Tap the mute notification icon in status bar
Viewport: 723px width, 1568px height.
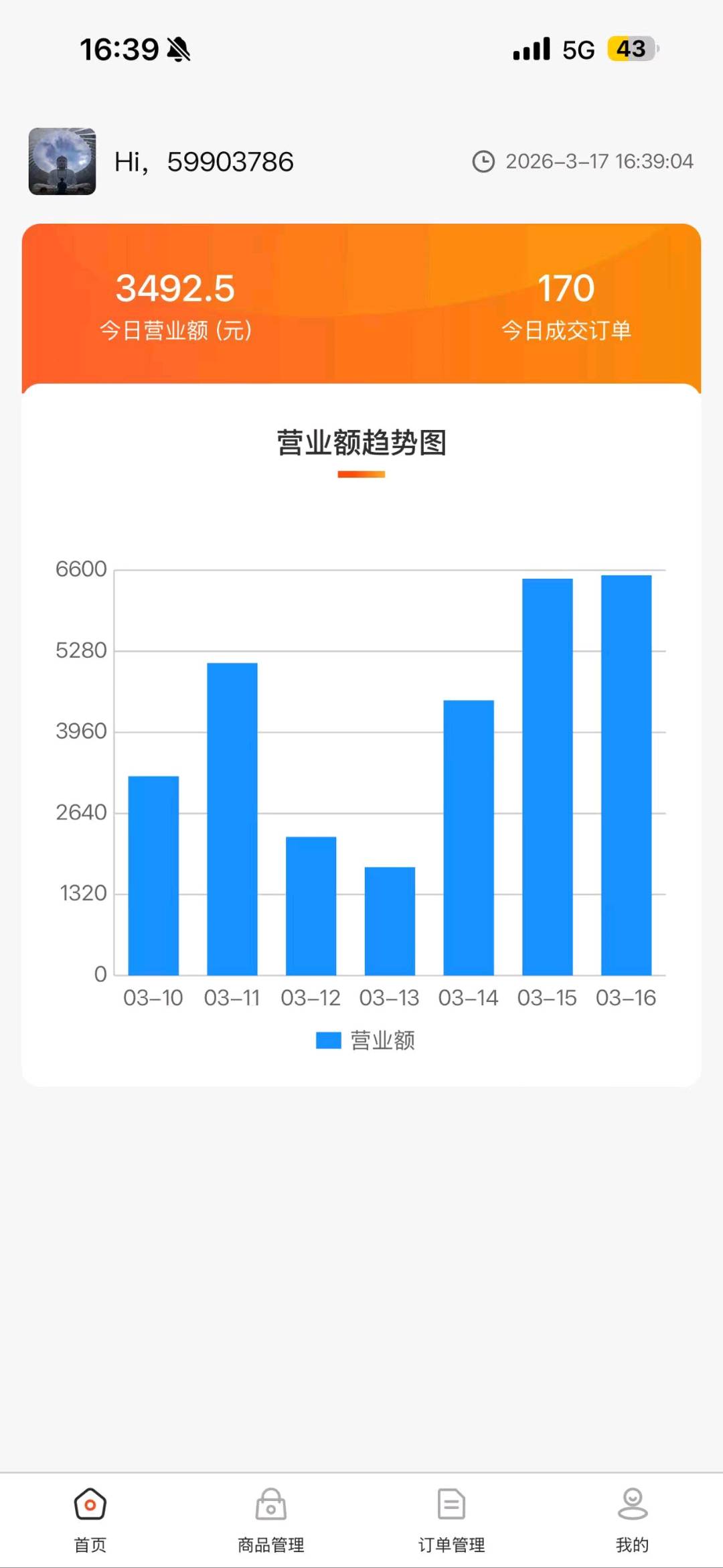pyautogui.click(x=179, y=48)
